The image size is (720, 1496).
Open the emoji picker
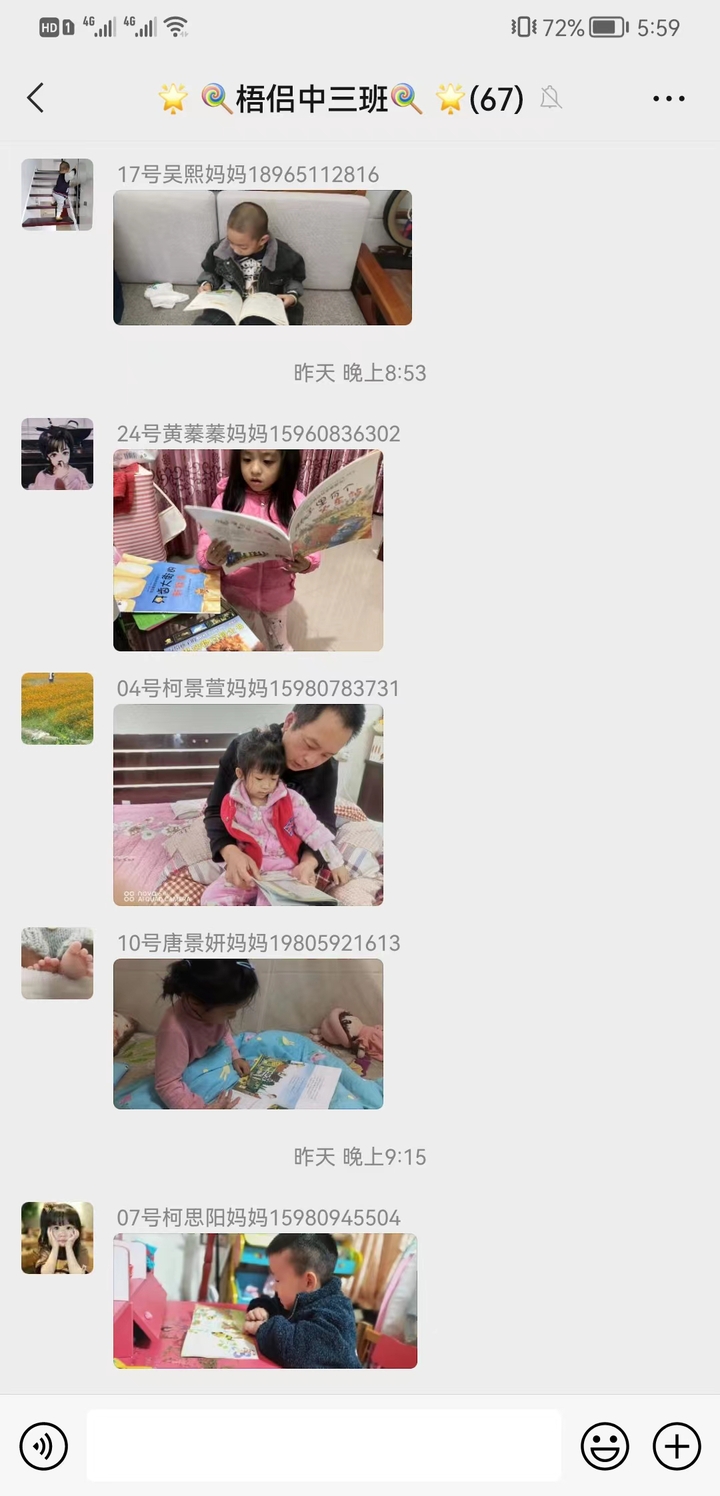[605, 1446]
